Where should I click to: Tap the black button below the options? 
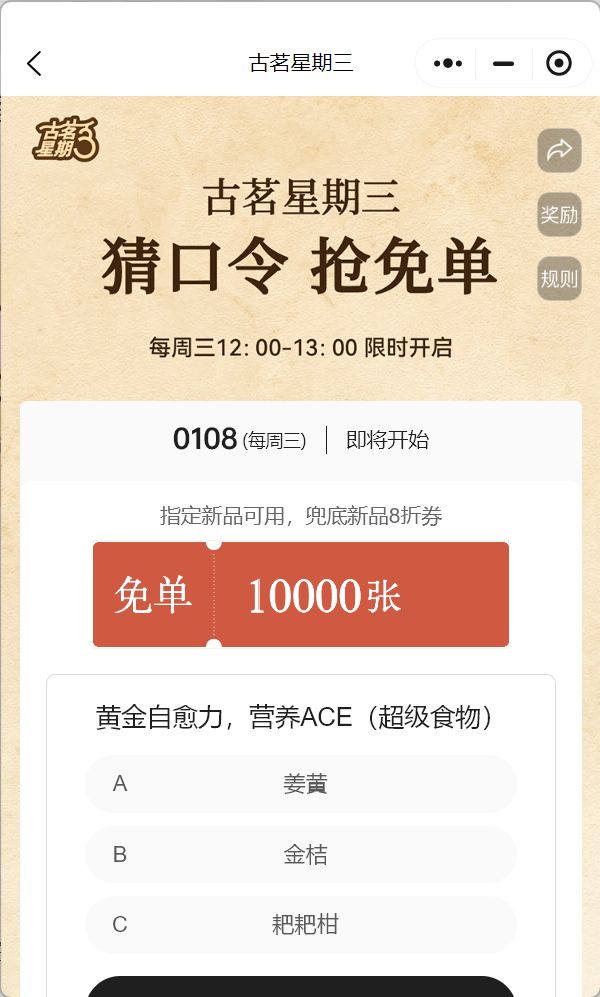(301, 986)
